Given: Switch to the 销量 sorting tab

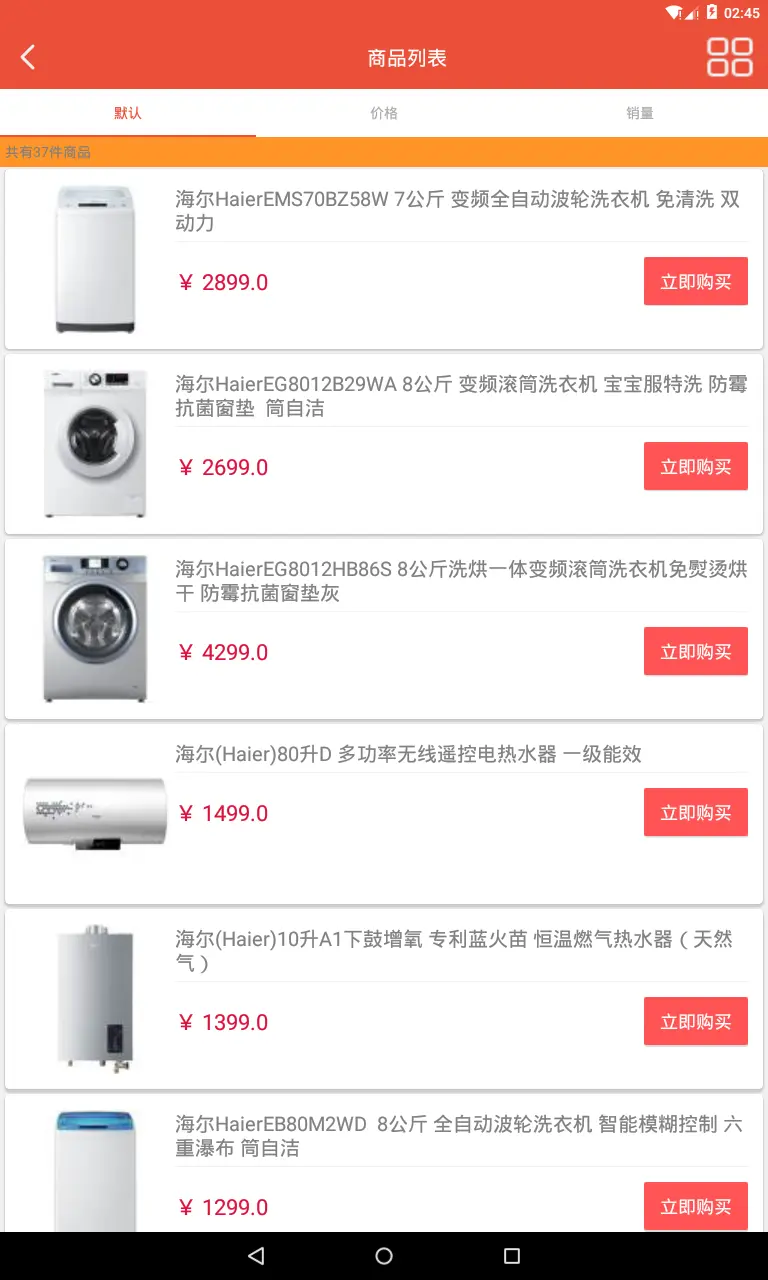Looking at the screenshot, I should (638, 112).
